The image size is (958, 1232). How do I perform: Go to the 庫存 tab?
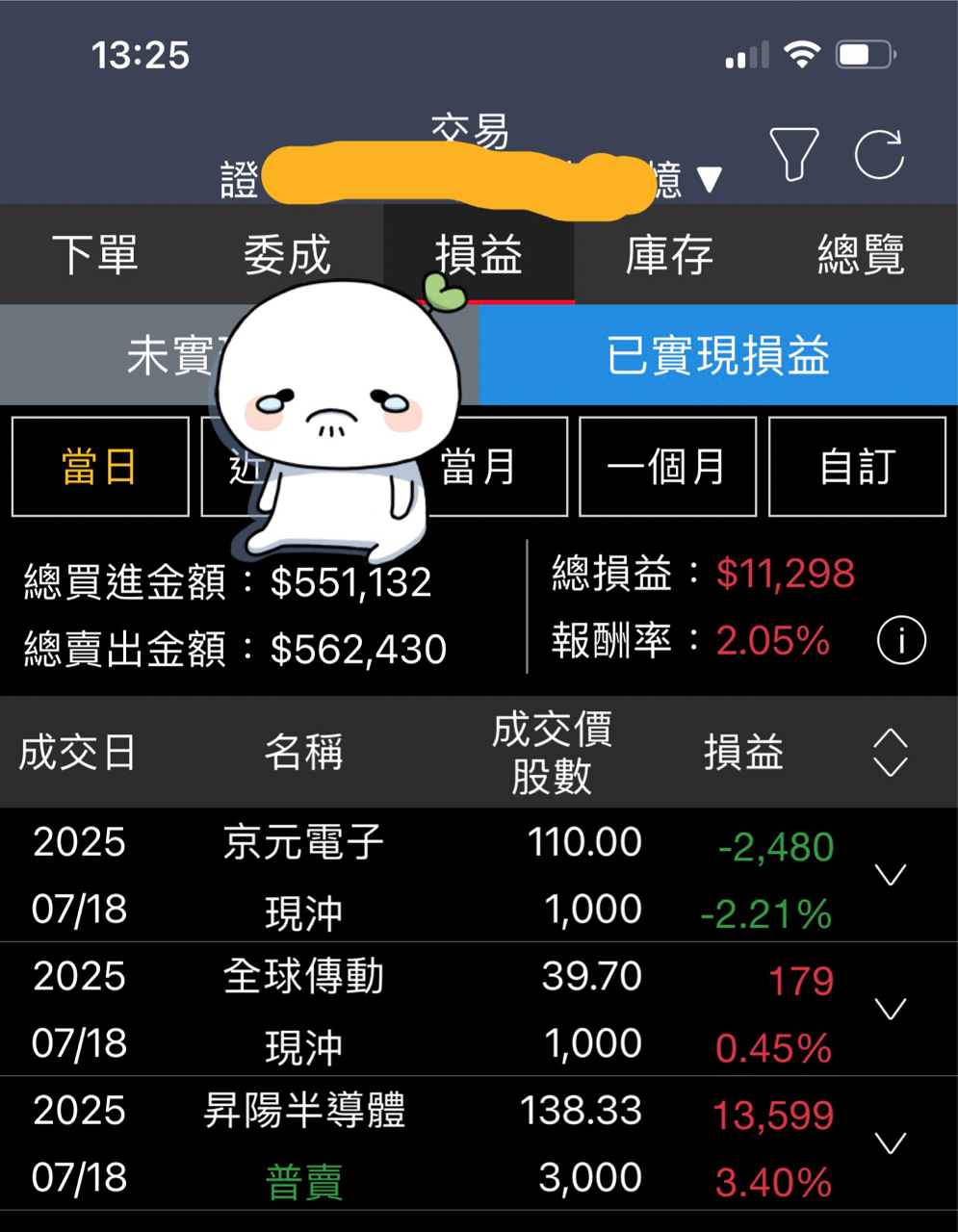tap(669, 255)
